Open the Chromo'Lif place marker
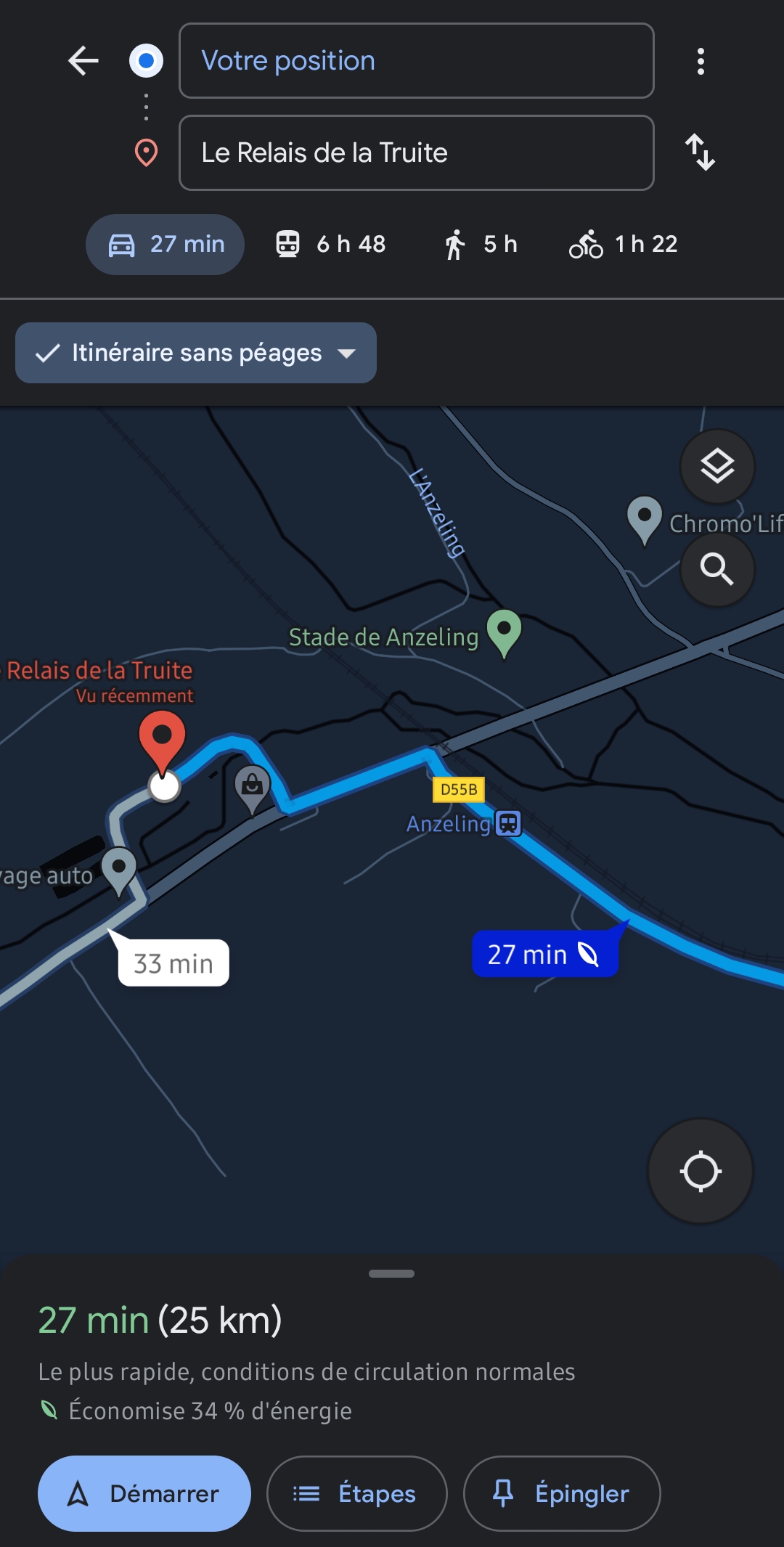 (645, 518)
